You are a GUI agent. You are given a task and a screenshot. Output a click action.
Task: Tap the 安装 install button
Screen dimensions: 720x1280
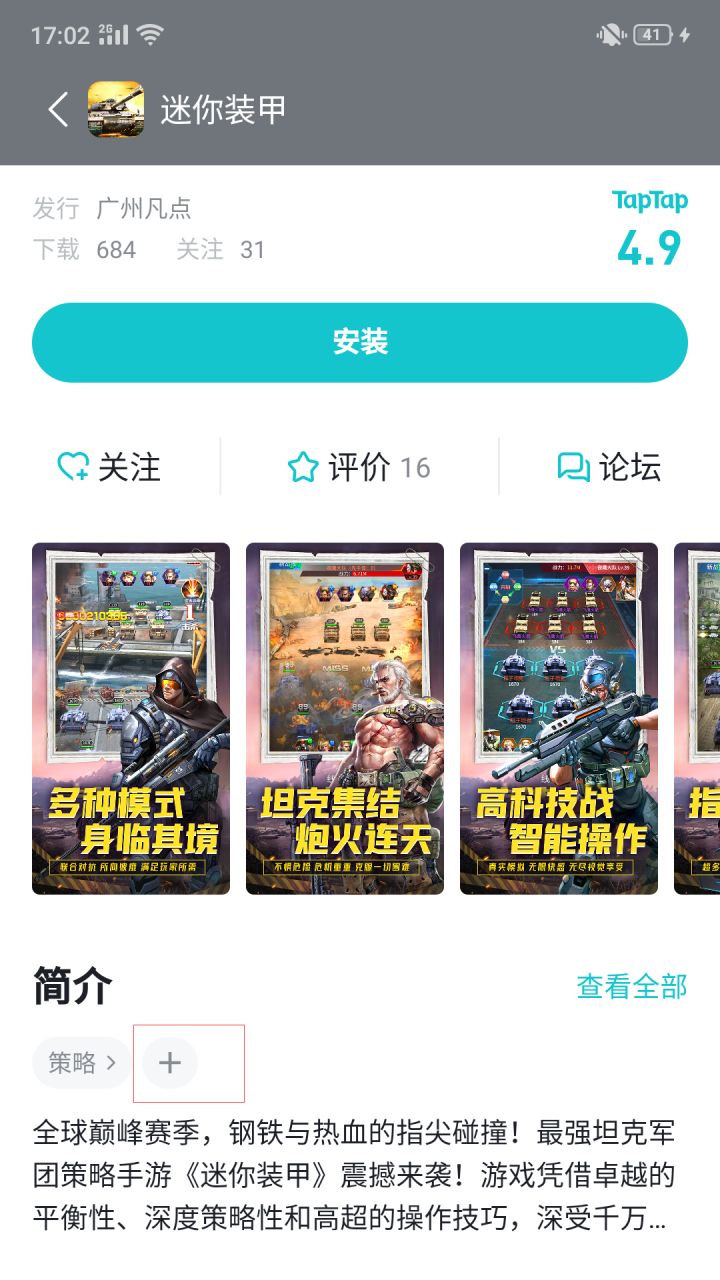pyautogui.click(x=360, y=342)
